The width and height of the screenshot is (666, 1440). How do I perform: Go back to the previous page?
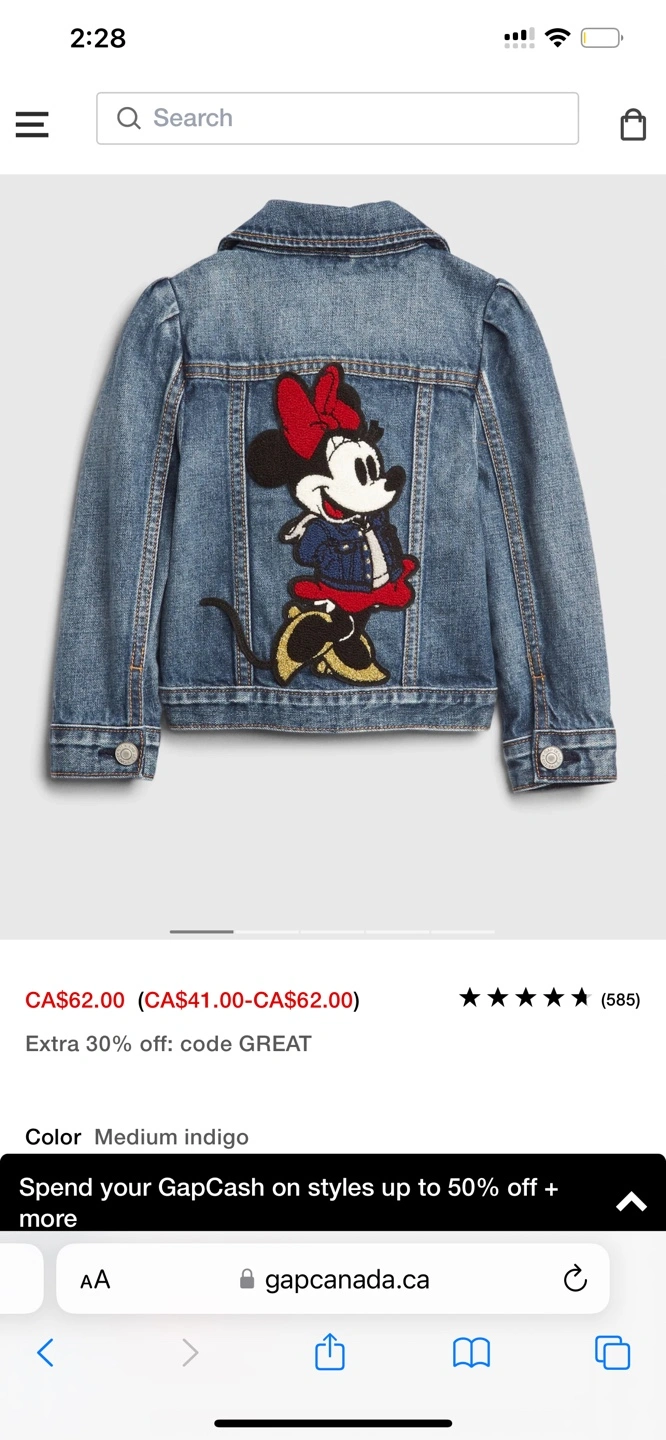(x=45, y=1353)
